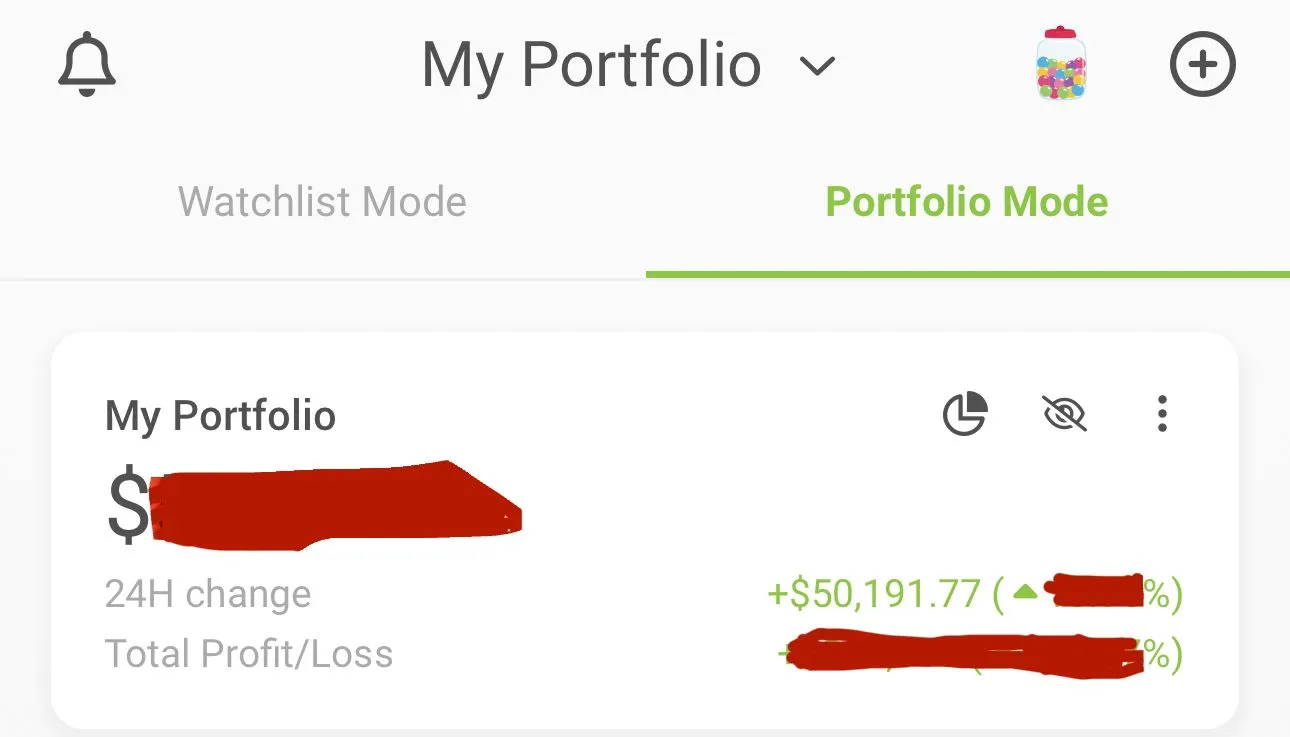Switch to Watchlist Mode tab
Screen dimensions: 1290x737
(322, 202)
